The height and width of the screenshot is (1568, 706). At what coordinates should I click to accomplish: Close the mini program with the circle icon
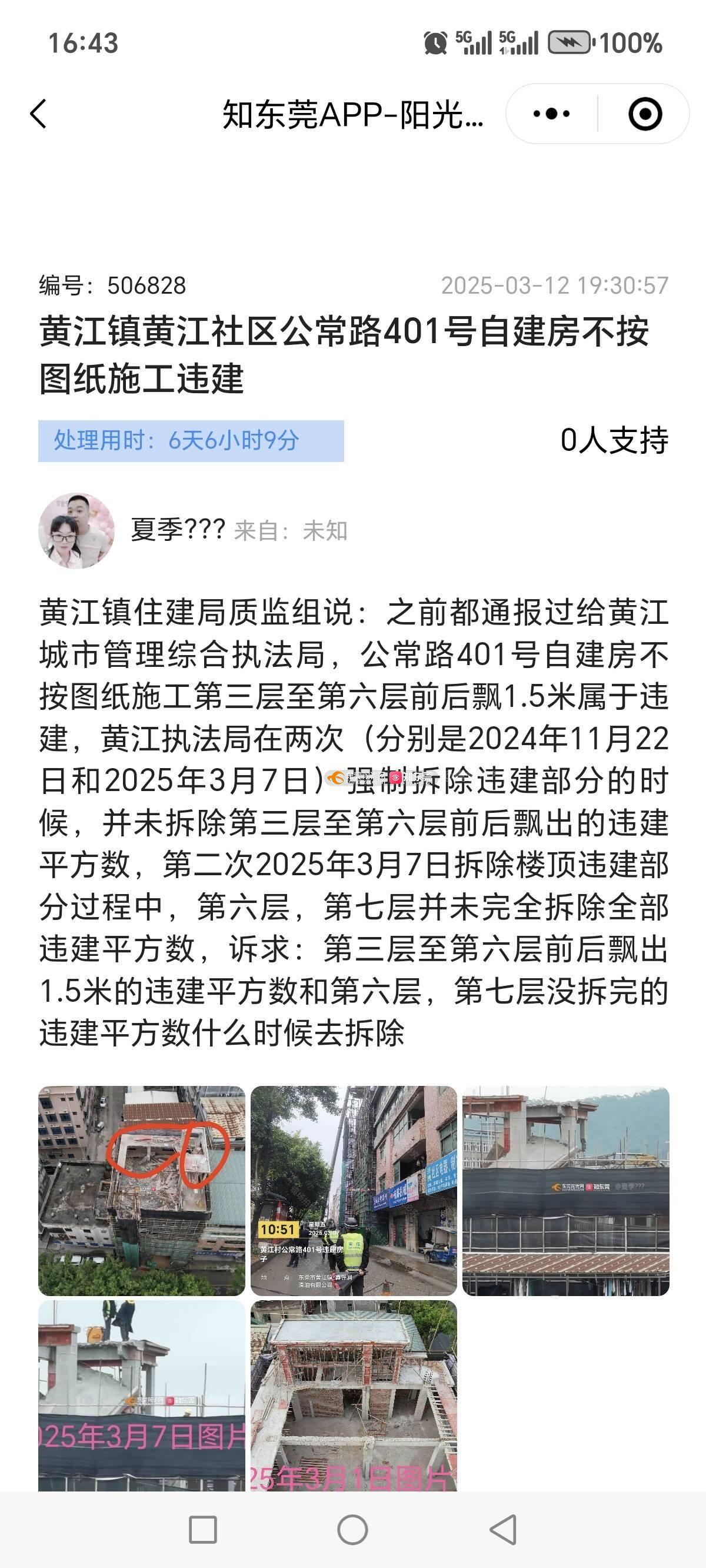click(x=645, y=114)
